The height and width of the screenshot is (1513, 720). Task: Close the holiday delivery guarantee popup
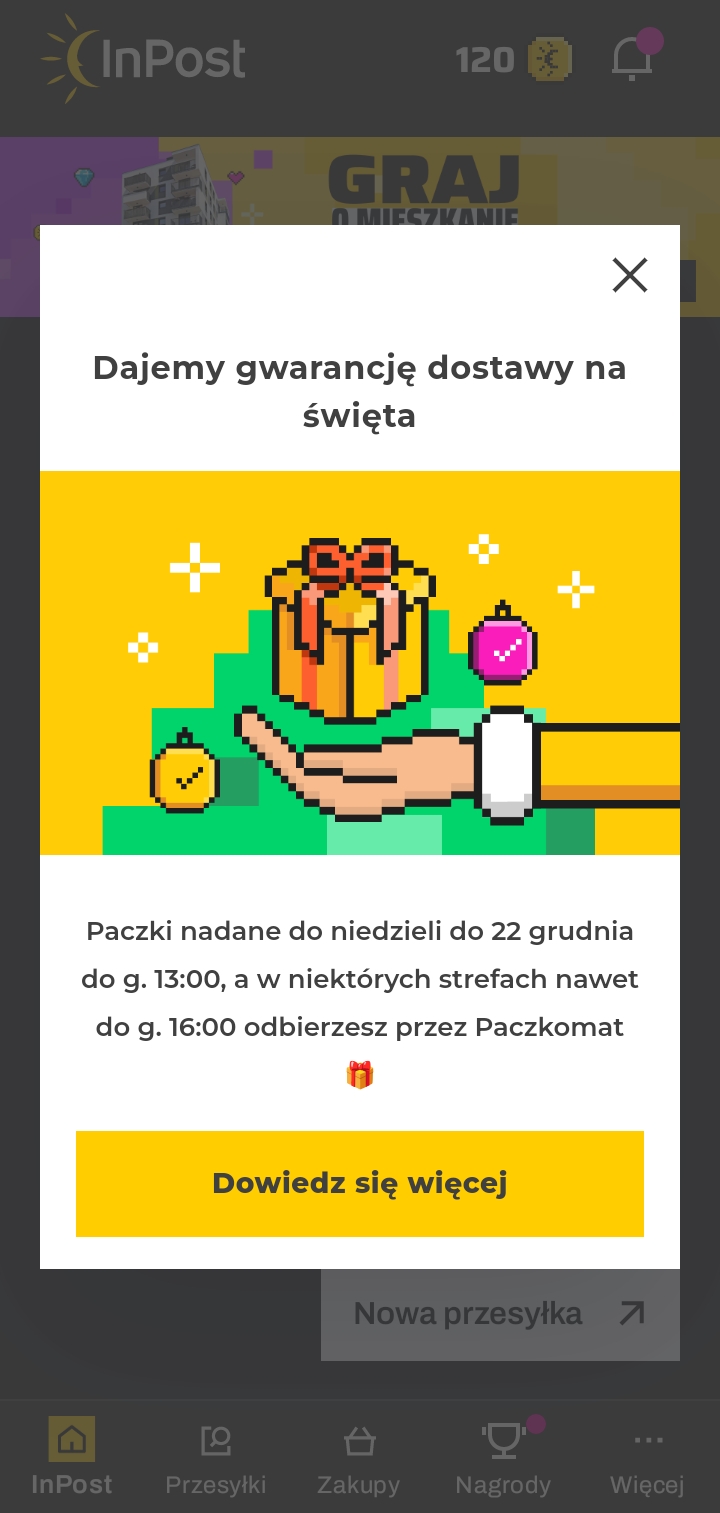pos(630,275)
